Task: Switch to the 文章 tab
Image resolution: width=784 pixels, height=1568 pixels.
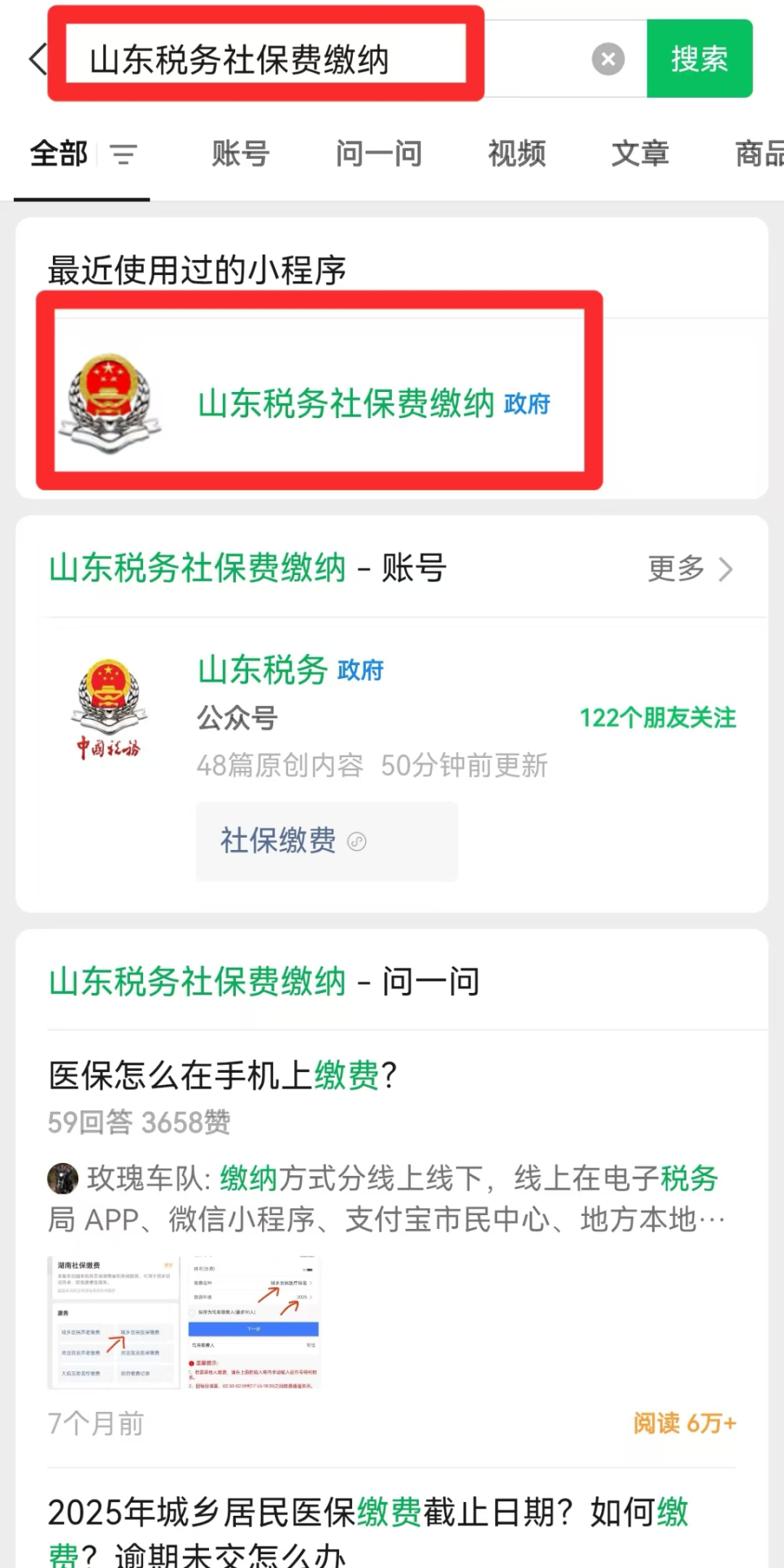Action: pyautogui.click(x=640, y=154)
